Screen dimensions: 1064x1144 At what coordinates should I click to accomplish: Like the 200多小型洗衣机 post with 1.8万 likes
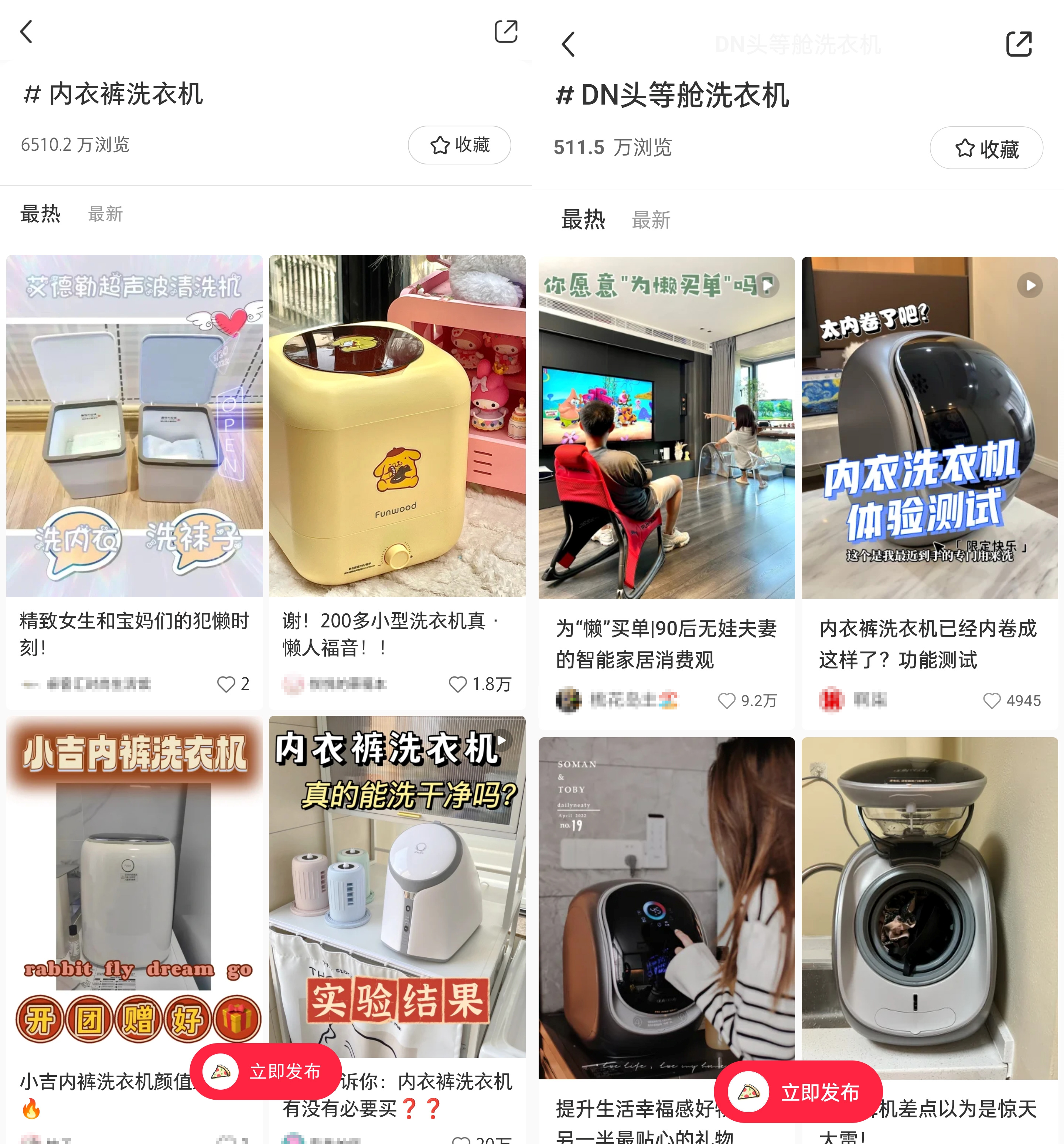point(458,684)
